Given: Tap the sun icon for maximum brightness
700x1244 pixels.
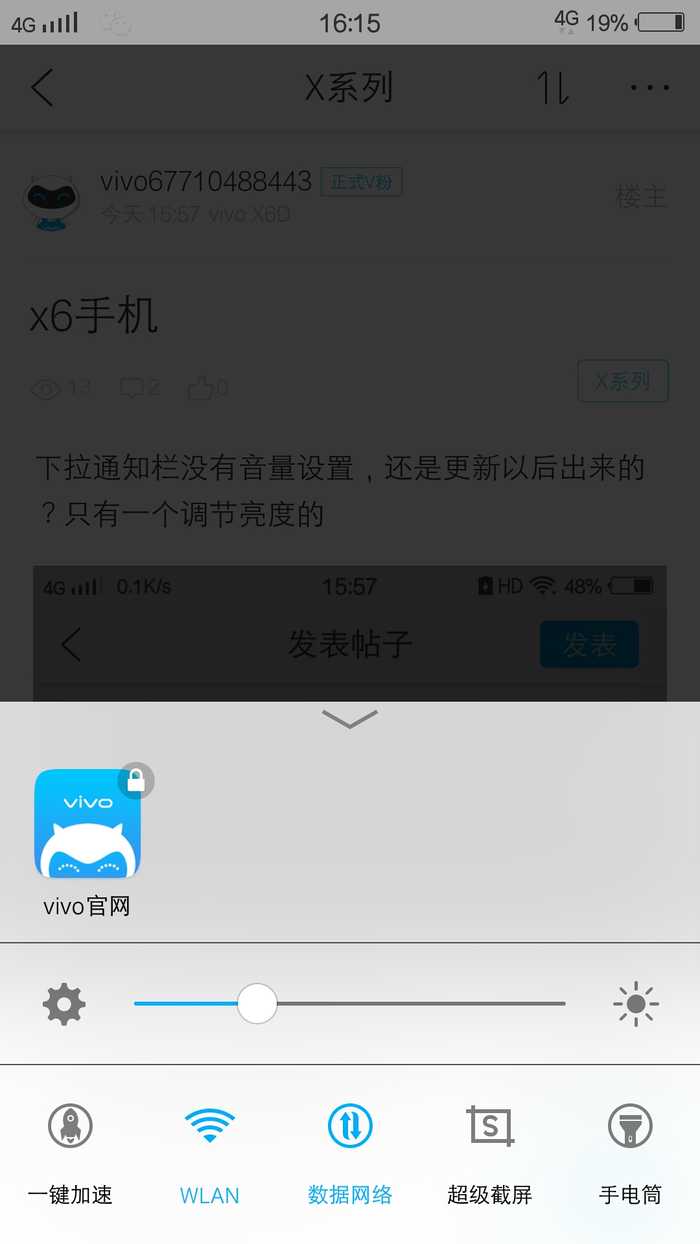Looking at the screenshot, I should pyautogui.click(x=636, y=1004).
